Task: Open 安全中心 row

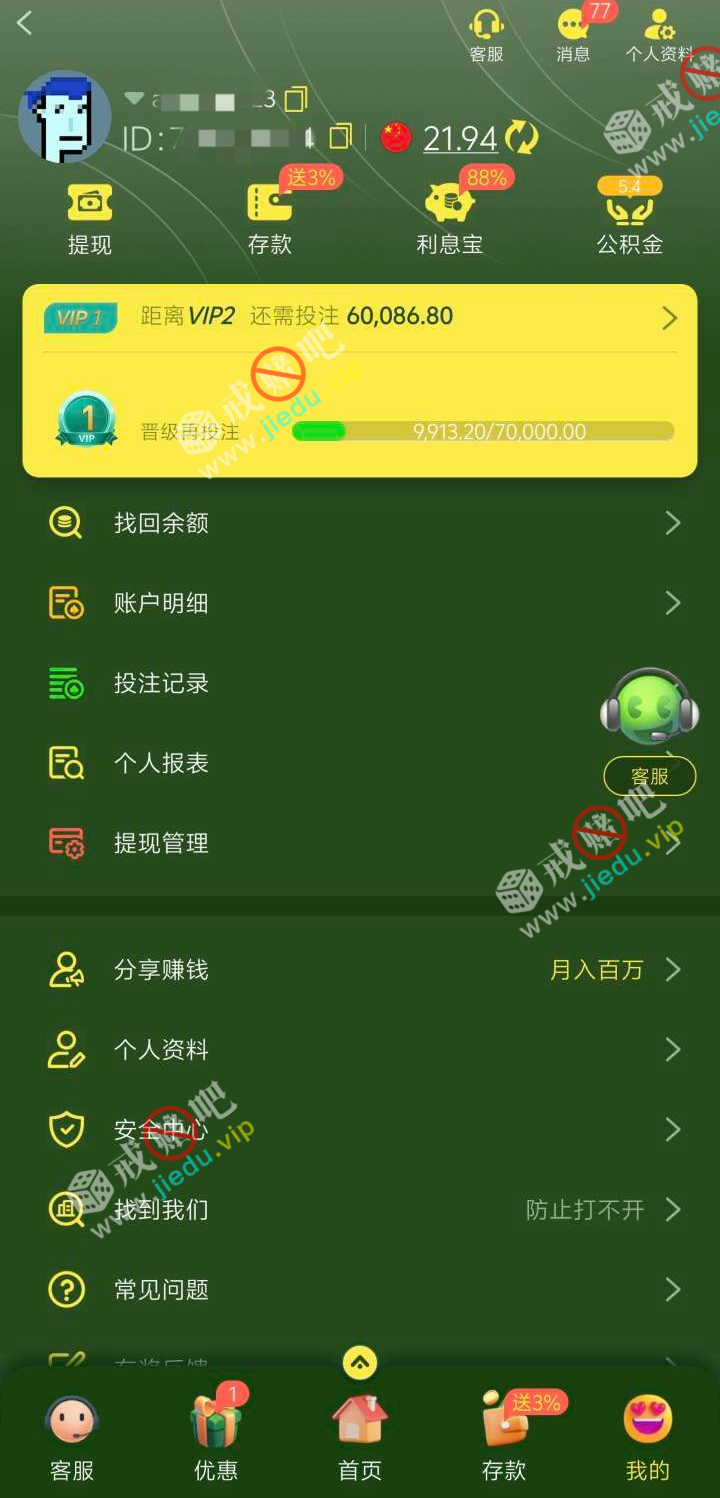Action: tap(360, 1130)
